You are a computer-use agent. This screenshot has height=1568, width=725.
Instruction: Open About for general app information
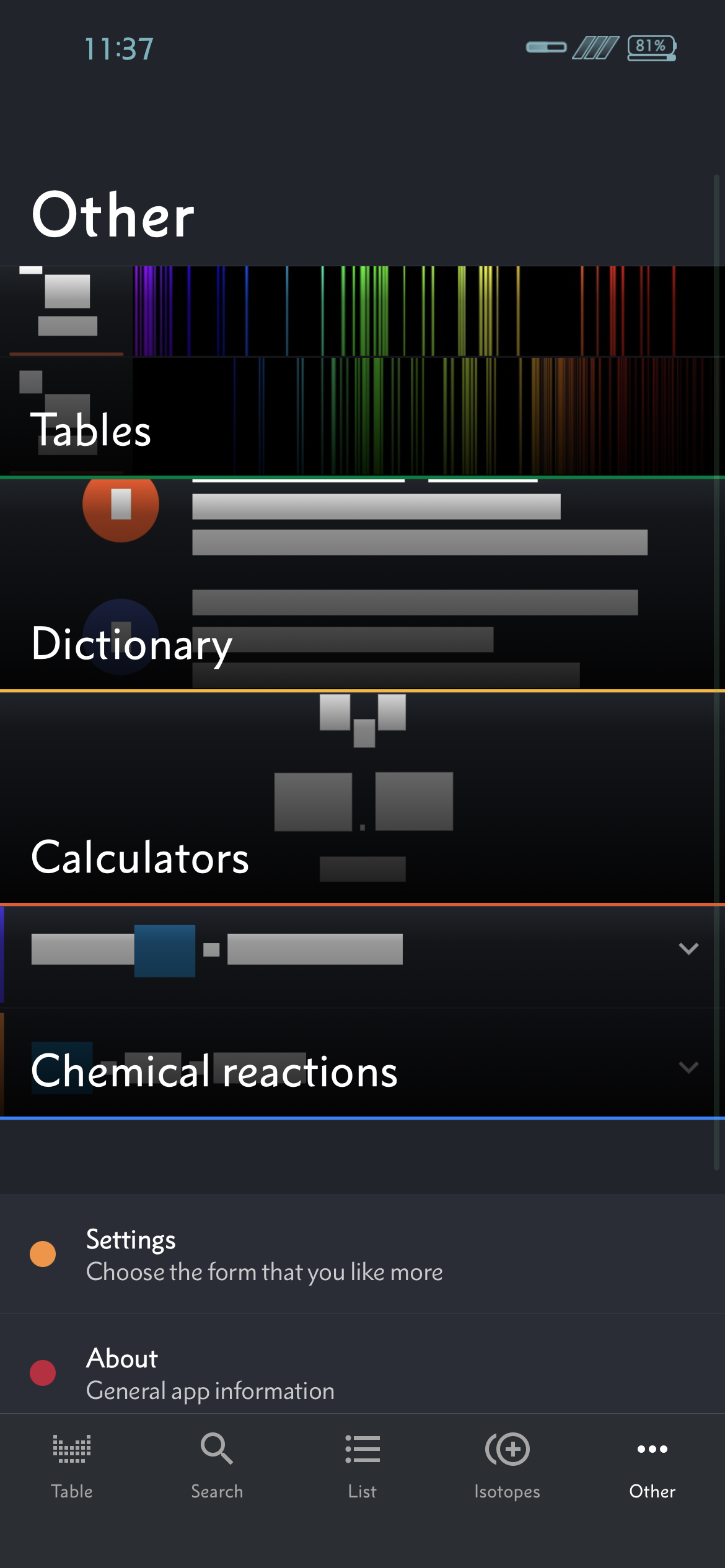coord(209,1375)
